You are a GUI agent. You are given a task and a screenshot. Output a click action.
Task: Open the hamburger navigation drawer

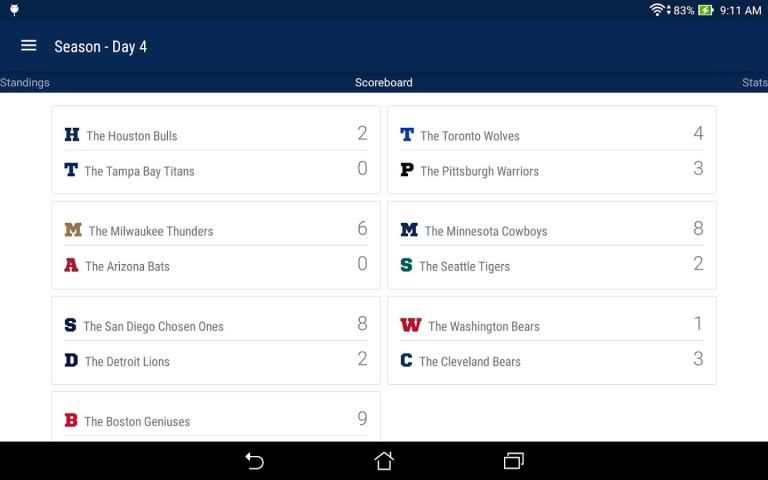[29, 46]
